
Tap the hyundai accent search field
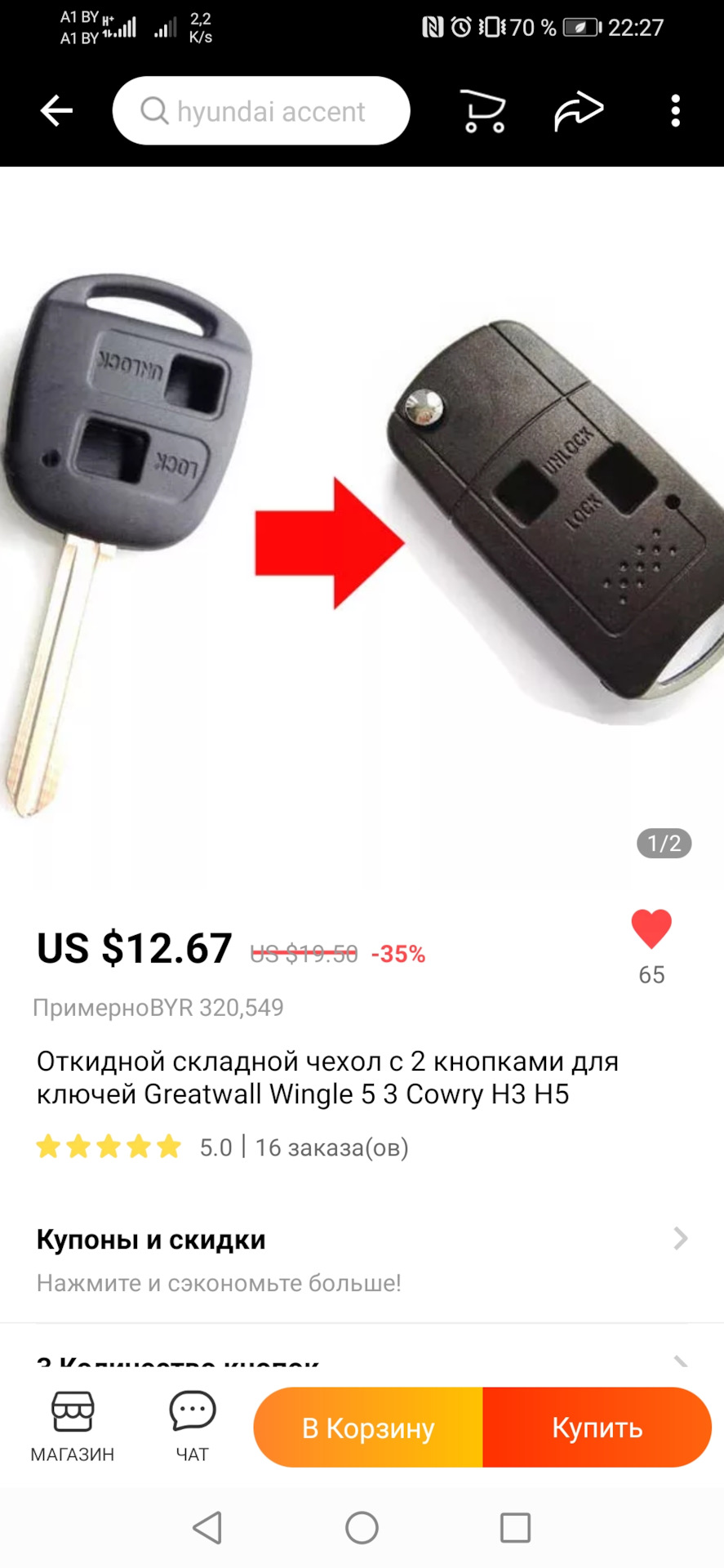(261, 111)
